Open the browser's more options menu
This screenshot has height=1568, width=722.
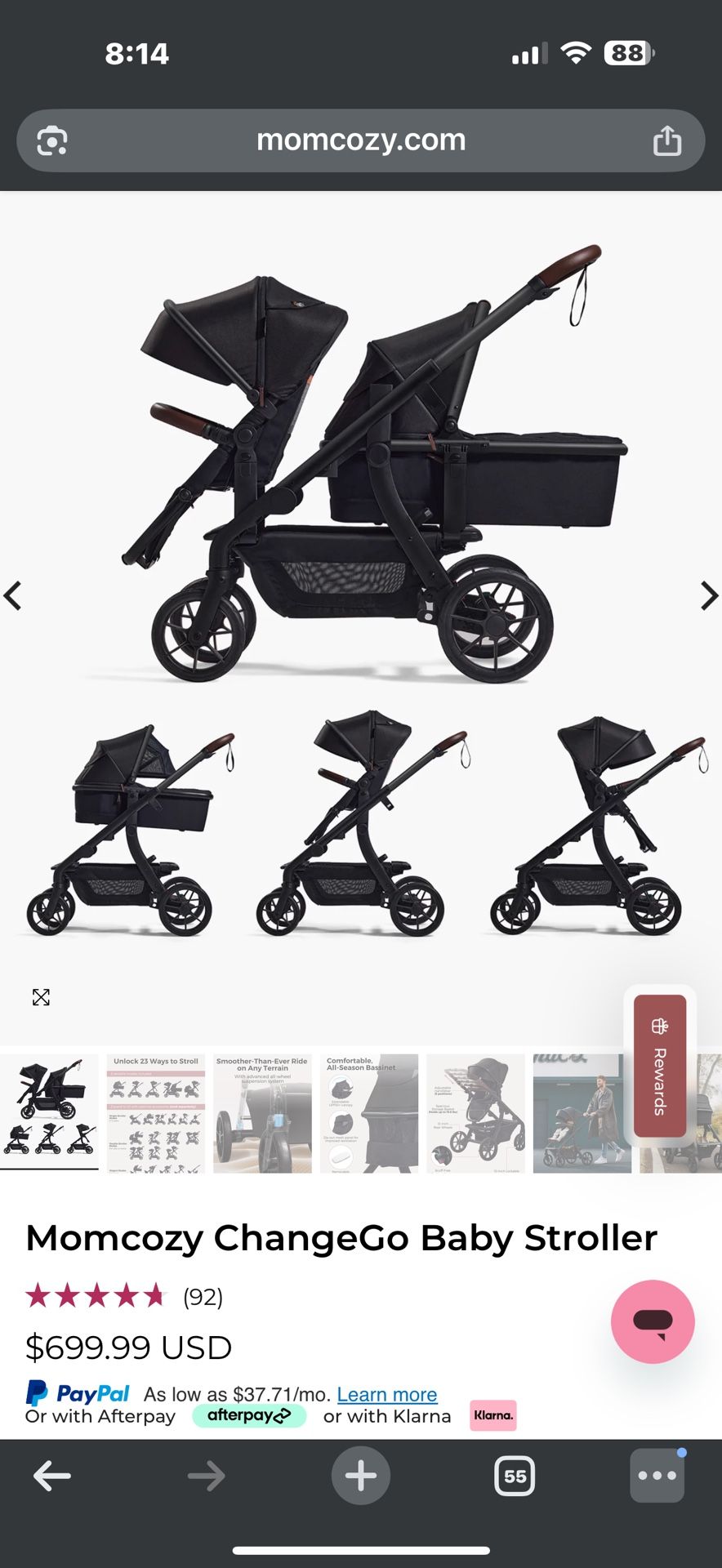(657, 1476)
